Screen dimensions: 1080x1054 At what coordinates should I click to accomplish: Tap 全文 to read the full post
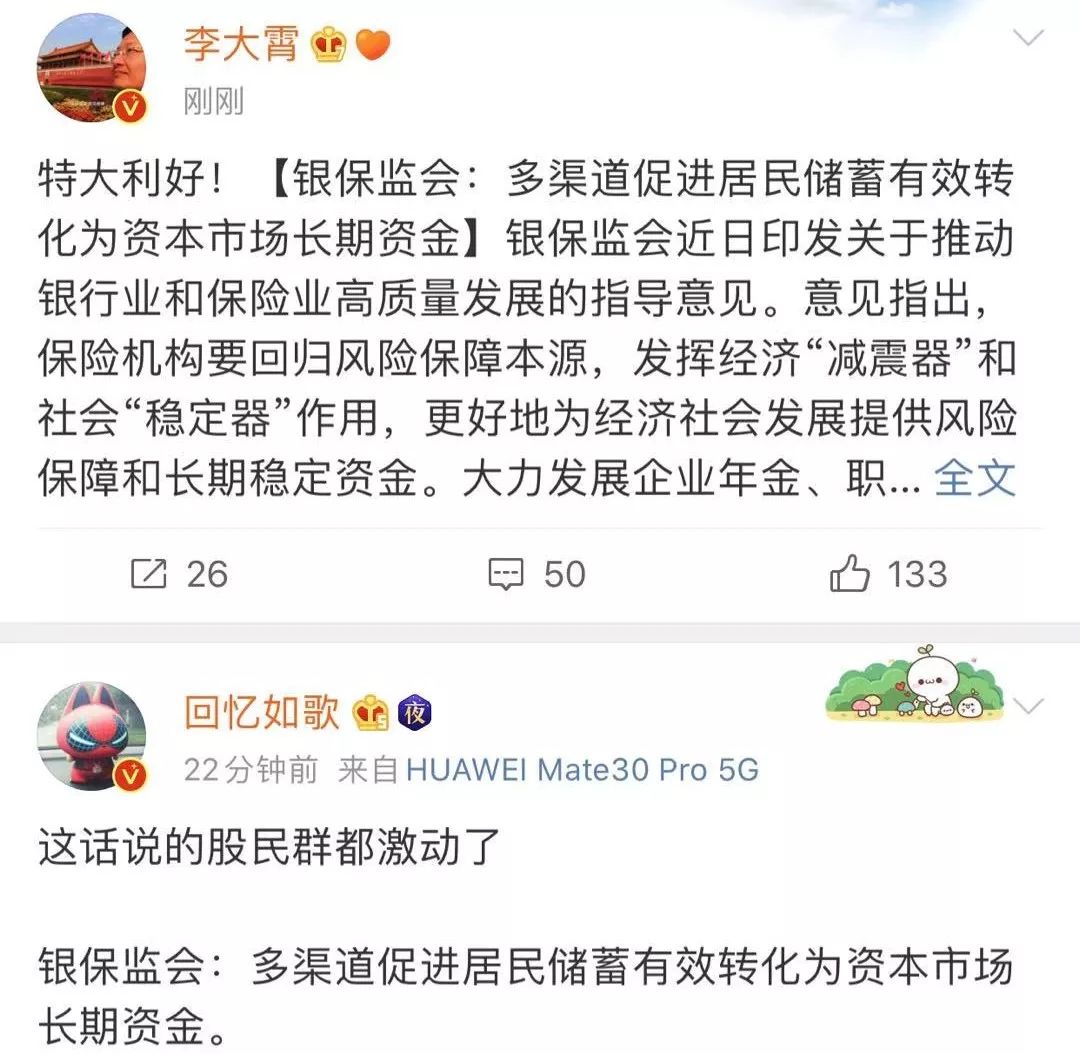(x=975, y=480)
